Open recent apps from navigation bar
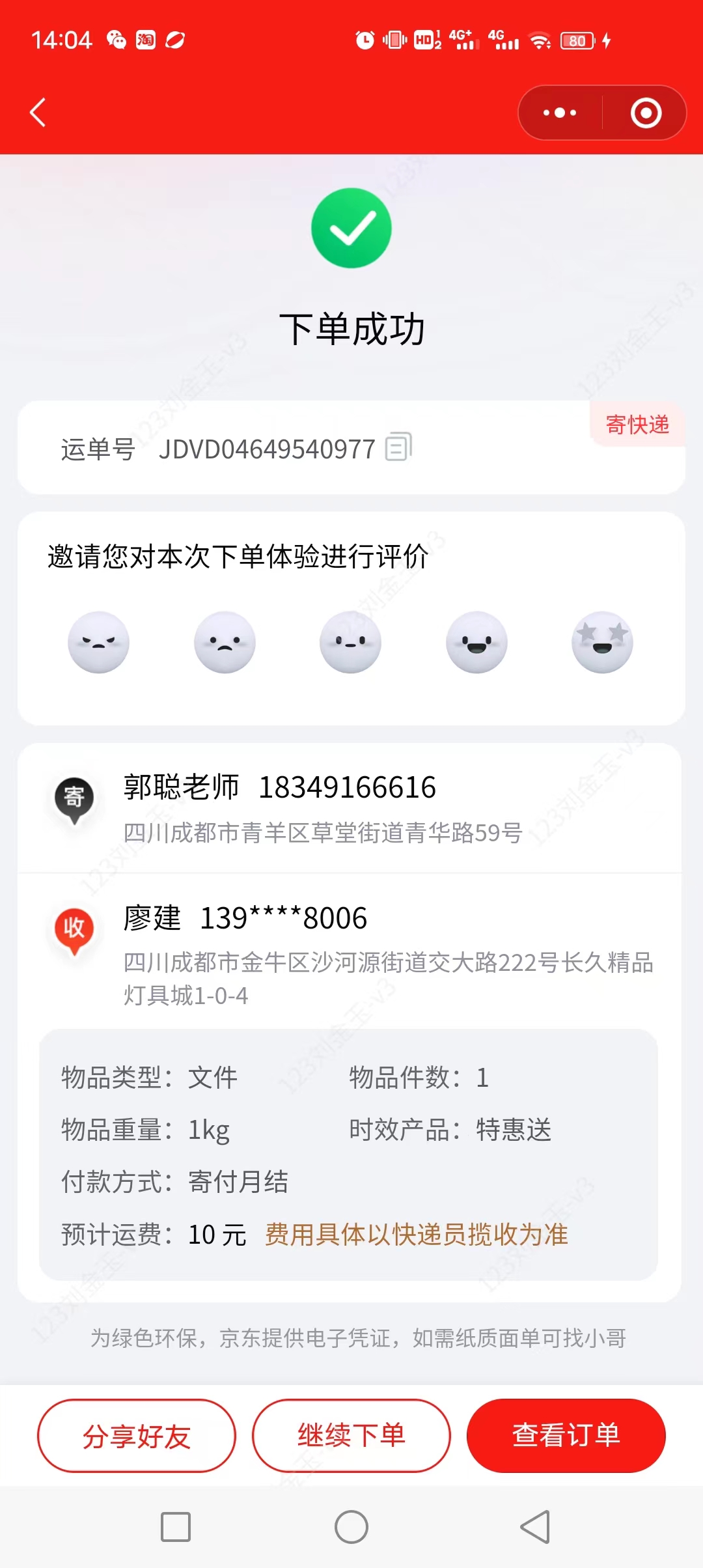Viewport: 703px width, 1568px height. click(176, 1527)
